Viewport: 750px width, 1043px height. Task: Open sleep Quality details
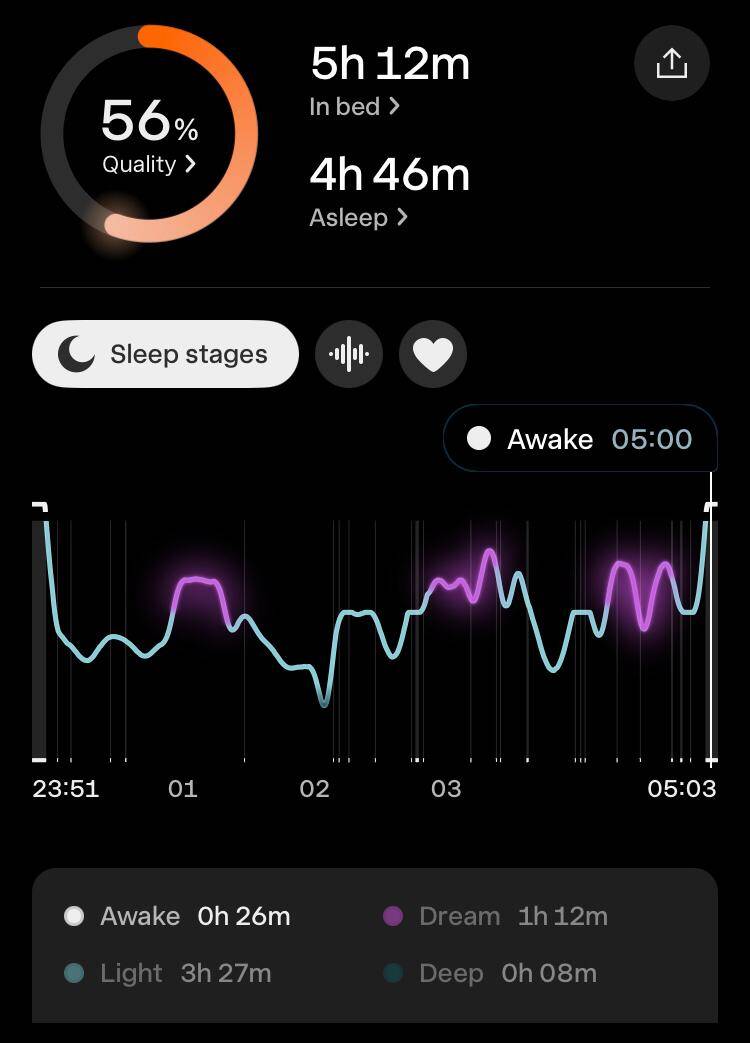coord(149,164)
